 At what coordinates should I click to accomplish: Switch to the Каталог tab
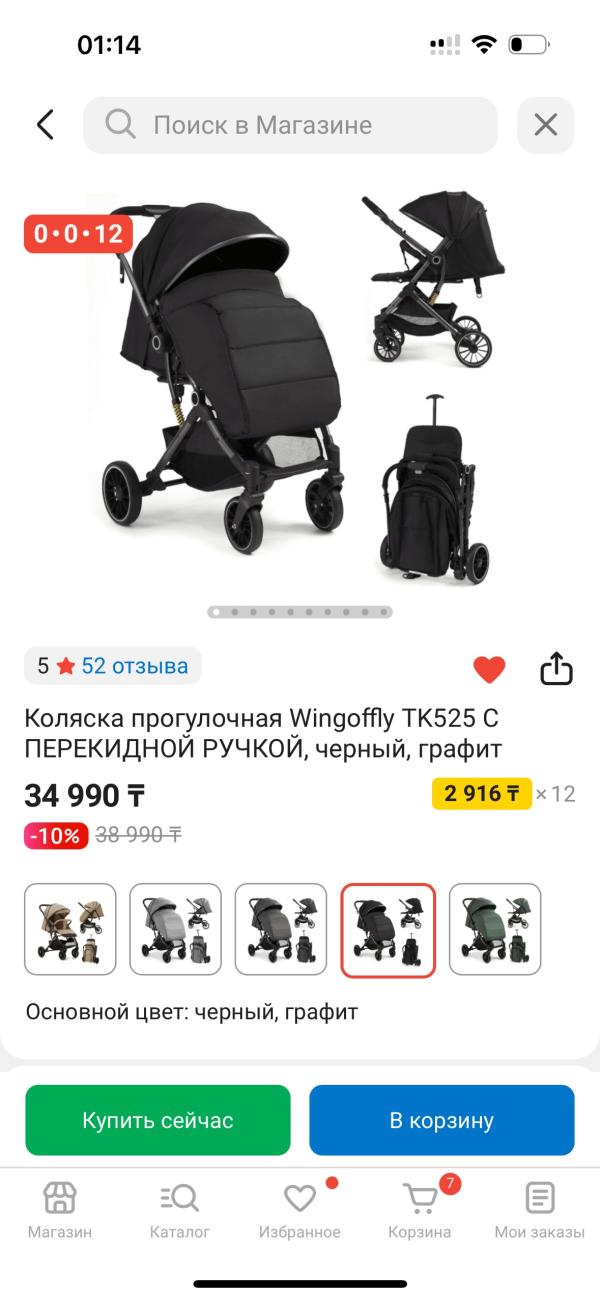(x=180, y=1210)
